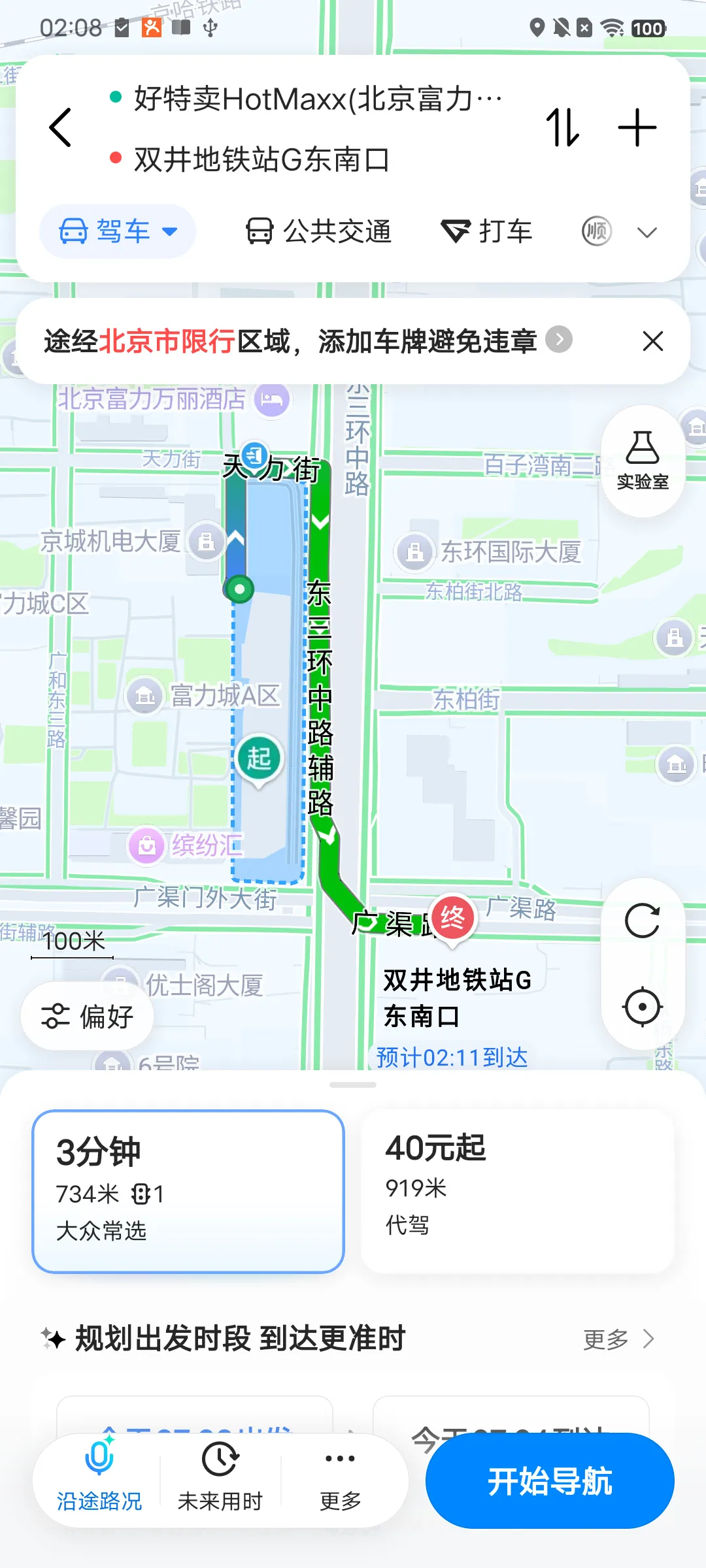Screen dimensions: 706x1568
Task: Open 未来用时 in the bottom bar
Action: pos(220,1478)
